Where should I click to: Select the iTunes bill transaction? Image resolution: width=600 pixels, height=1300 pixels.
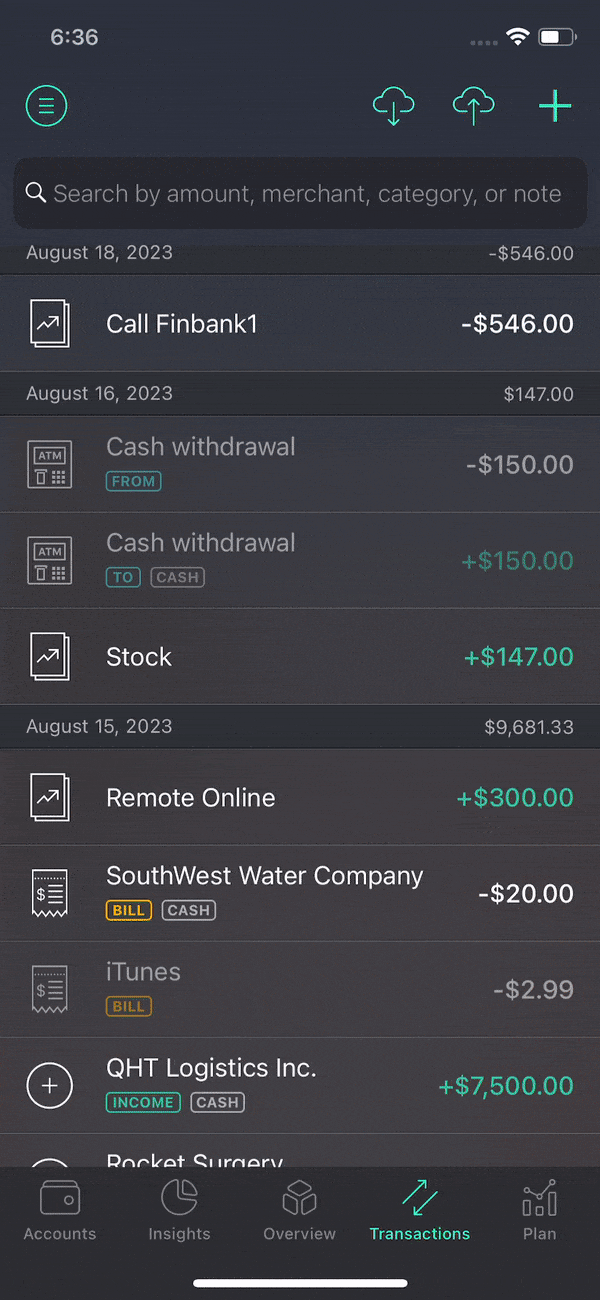pyautogui.click(x=300, y=989)
